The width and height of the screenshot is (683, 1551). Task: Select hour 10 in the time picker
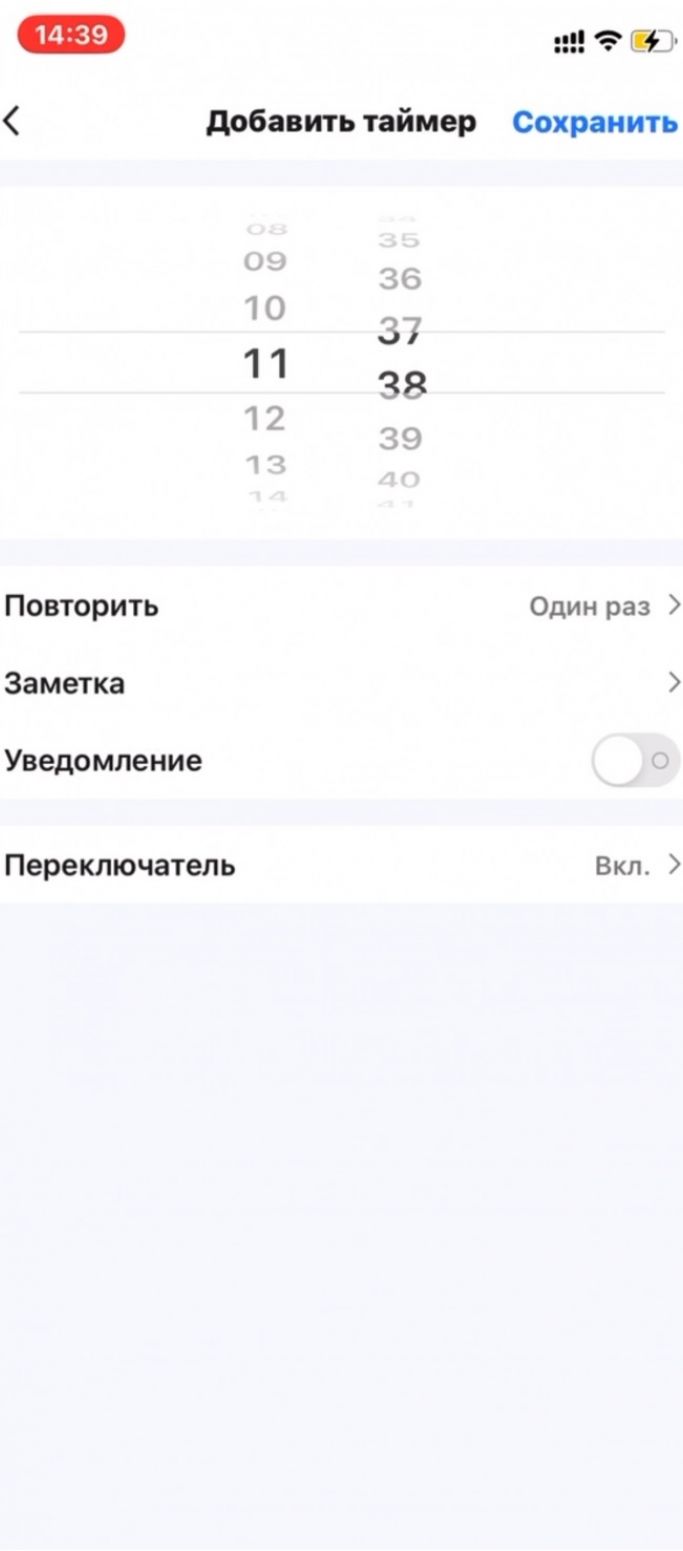tap(265, 309)
